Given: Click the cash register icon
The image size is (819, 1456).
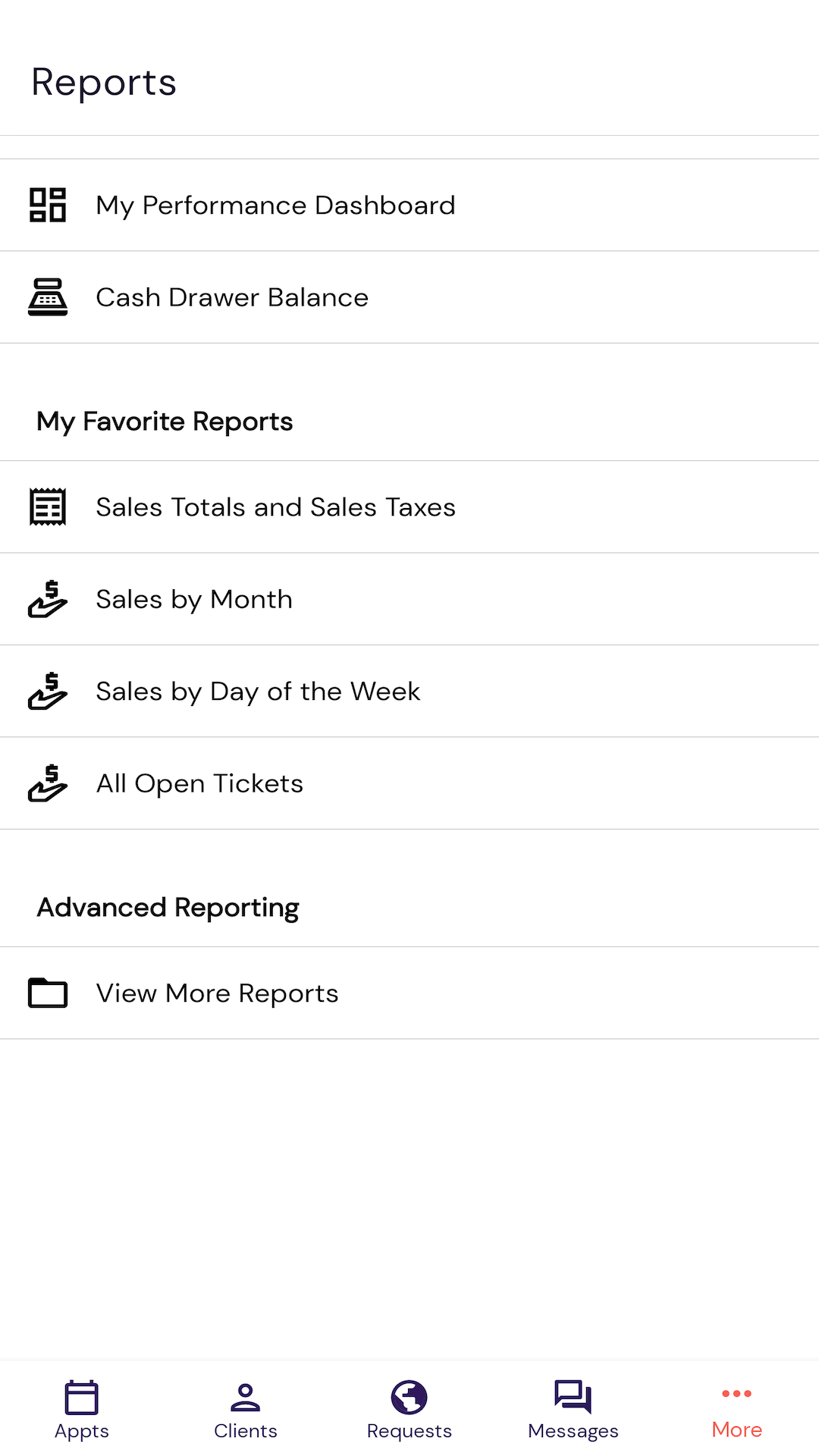Looking at the screenshot, I should (x=48, y=297).
